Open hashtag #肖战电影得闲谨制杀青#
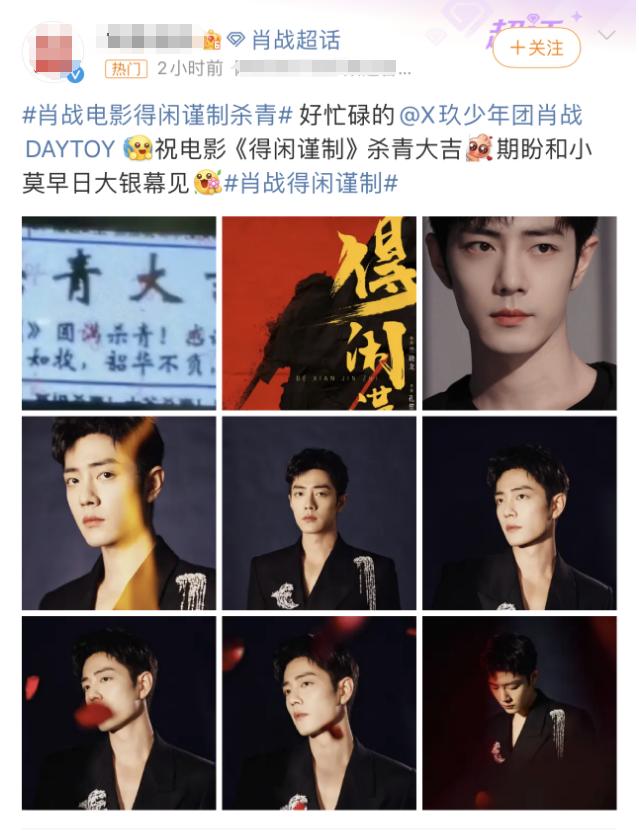The height and width of the screenshot is (835, 639). point(157,114)
